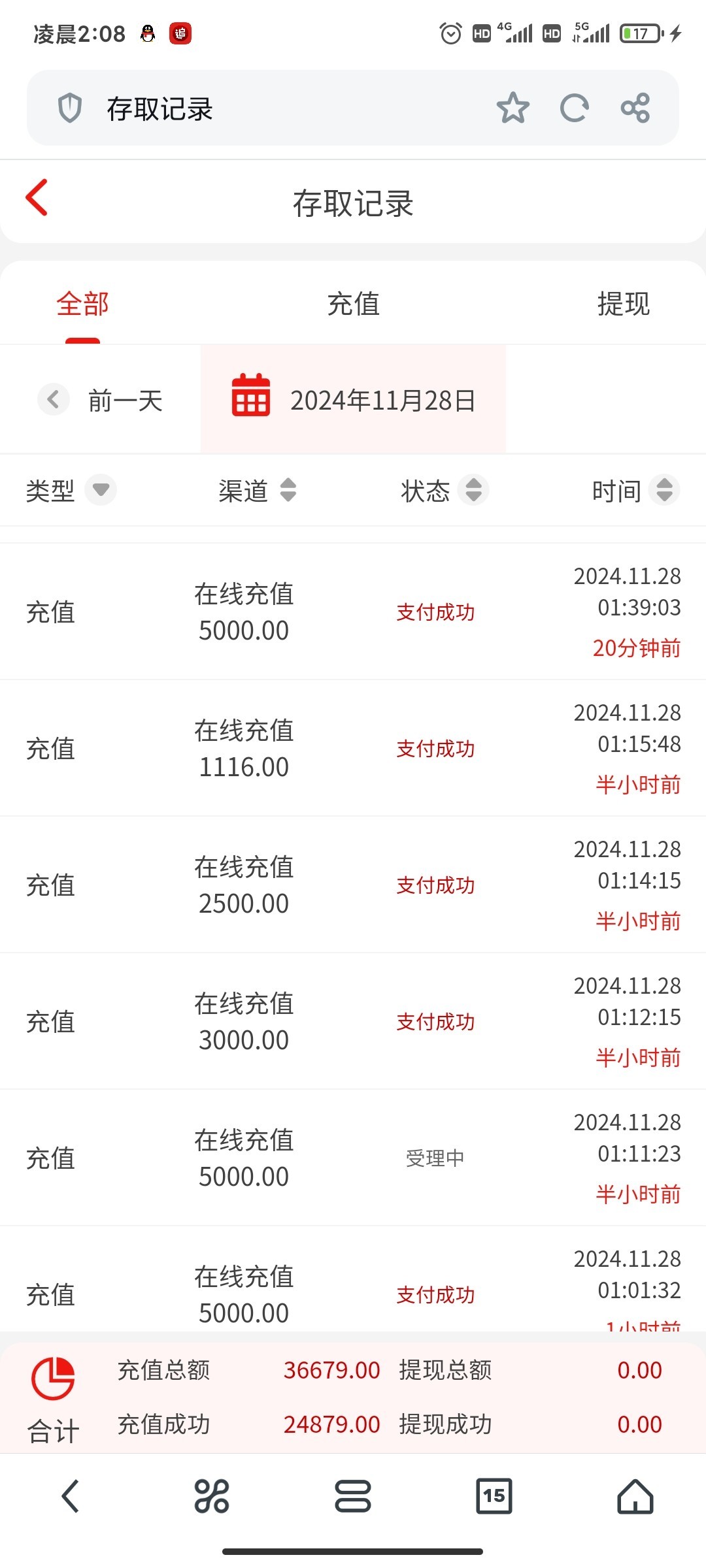The width and height of the screenshot is (706, 1568).
Task: Open the 1116.00 recharge record
Action: pyautogui.click(x=353, y=748)
